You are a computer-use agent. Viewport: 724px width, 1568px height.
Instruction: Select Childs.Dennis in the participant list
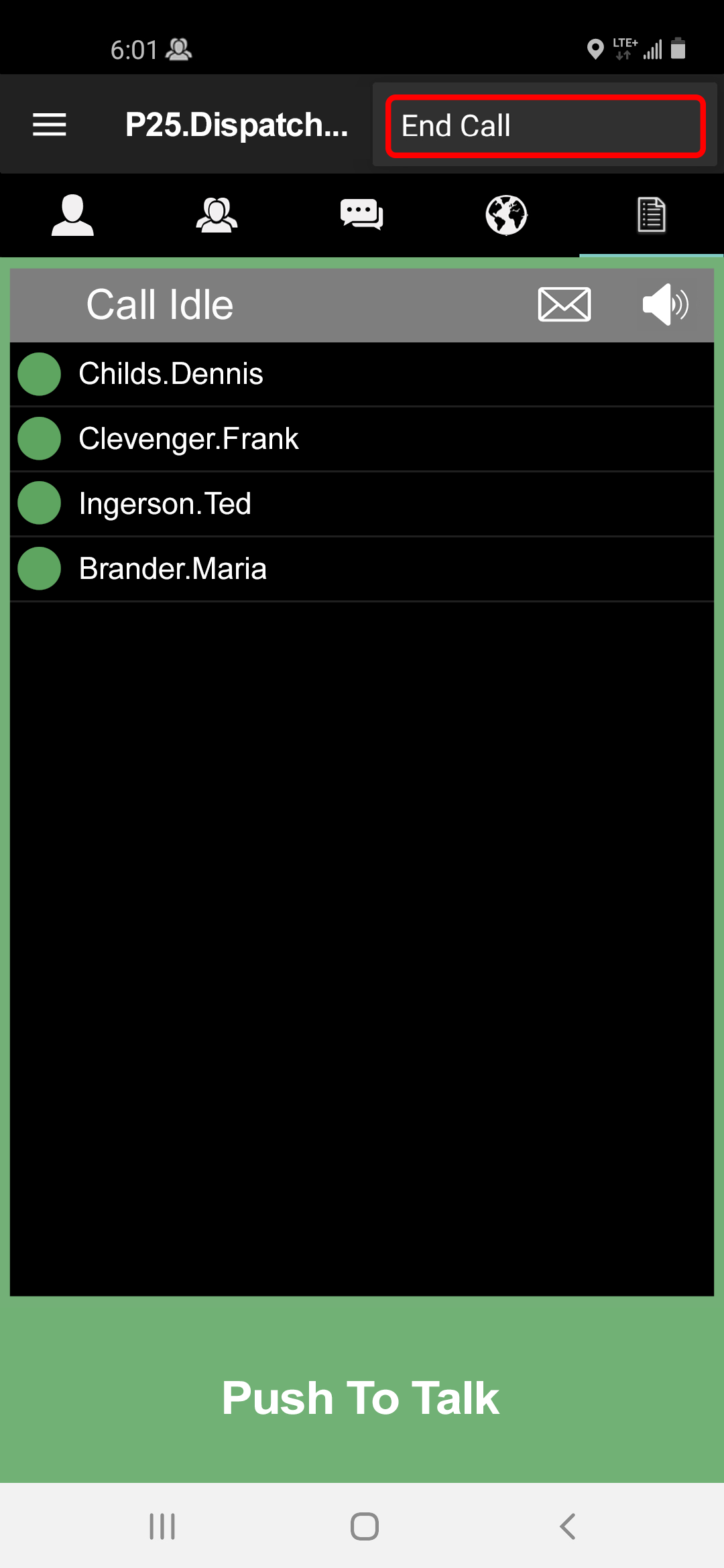click(x=171, y=374)
